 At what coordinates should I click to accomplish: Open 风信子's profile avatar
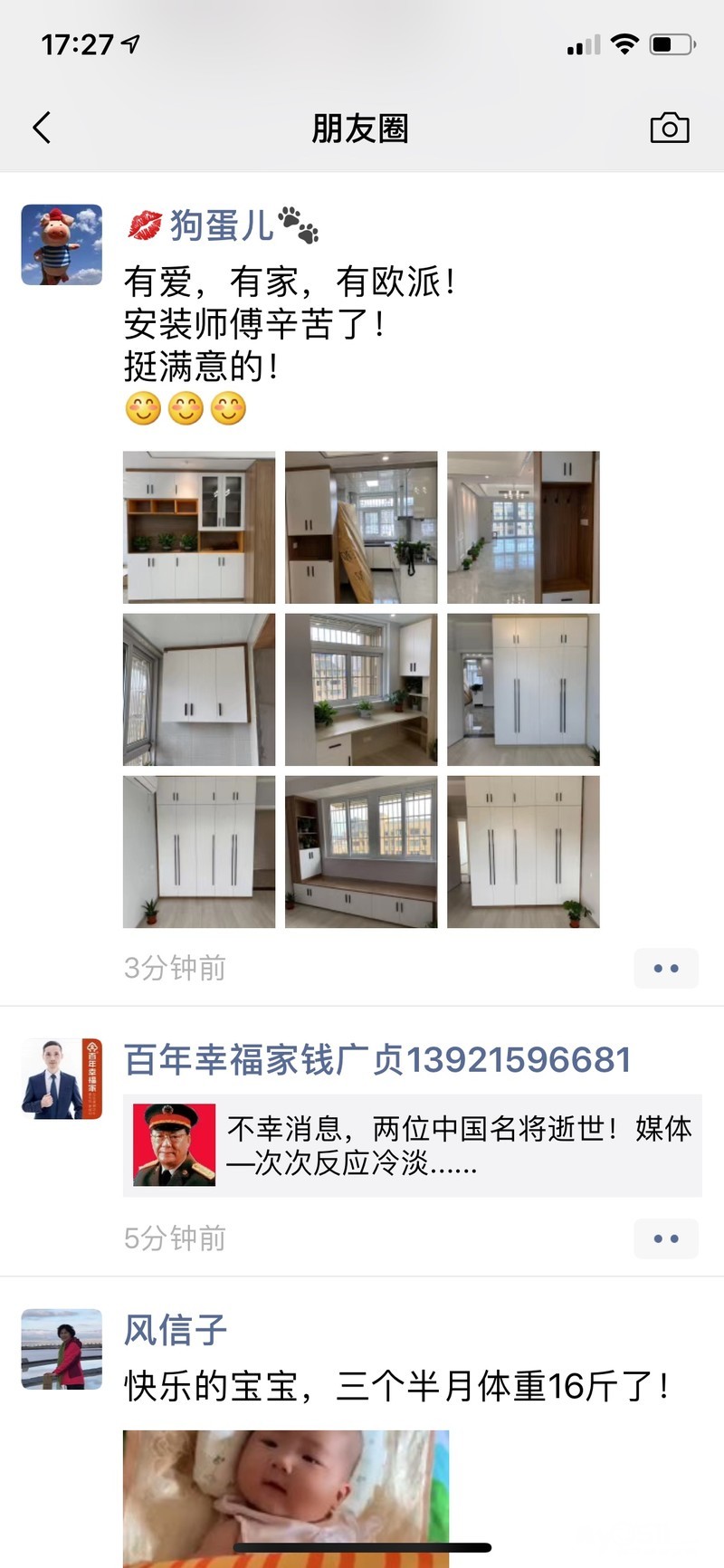[62, 1349]
